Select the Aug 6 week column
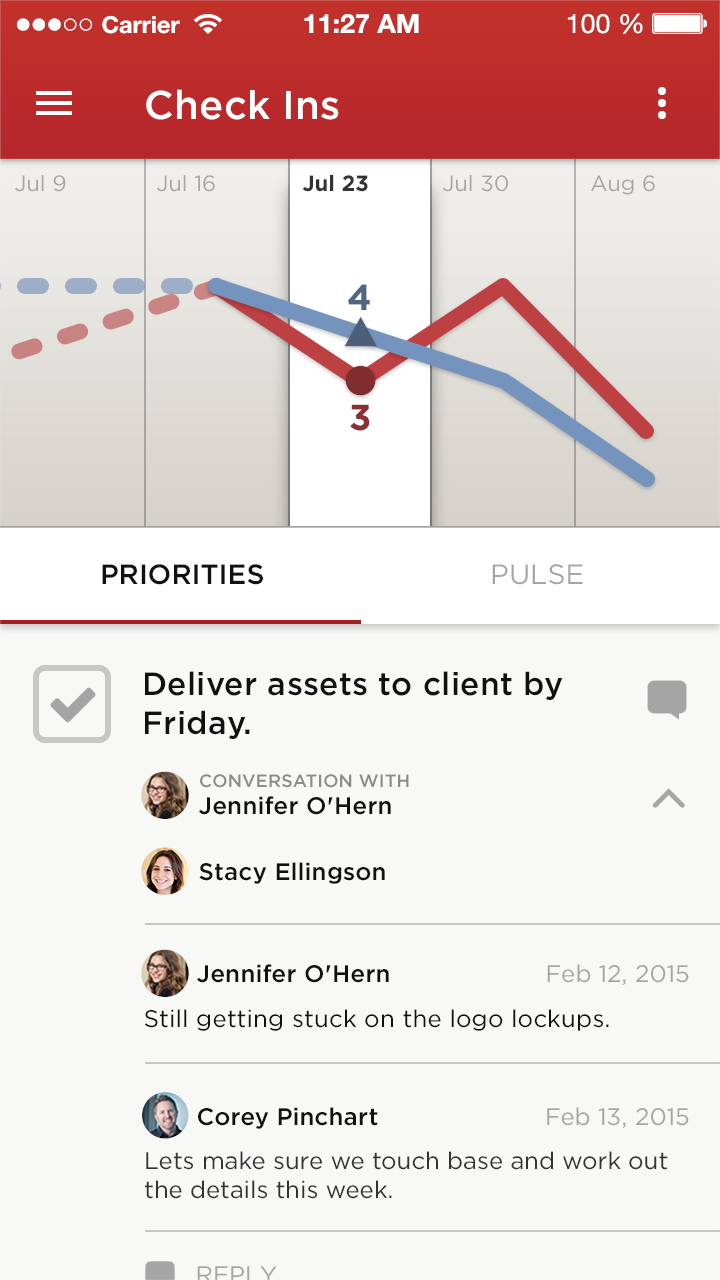Image resolution: width=720 pixels, height=1280 pixels. 648,343
